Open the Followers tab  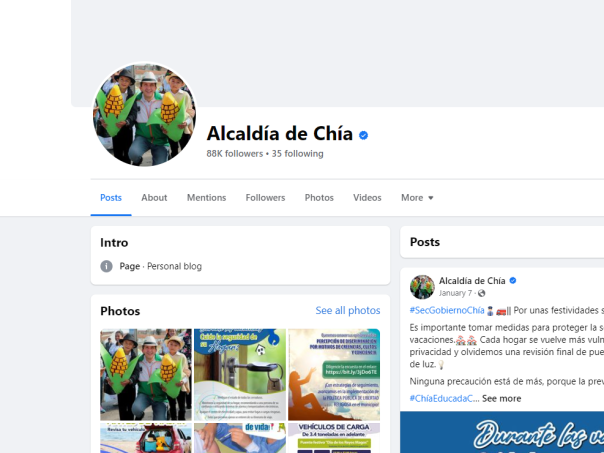265,198
